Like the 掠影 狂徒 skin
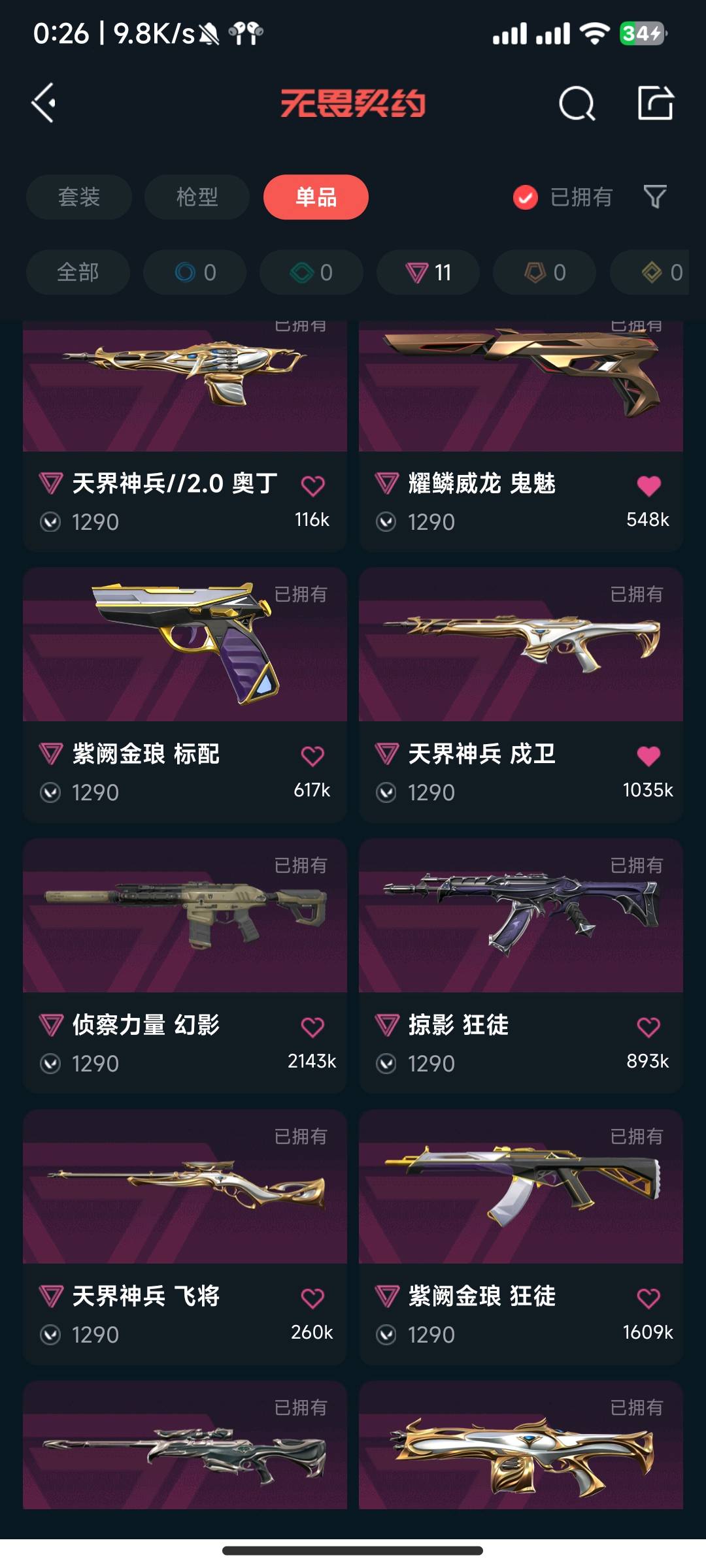Image resolution: width=706 pixels, height=1568 pixels. [648, 1027]
